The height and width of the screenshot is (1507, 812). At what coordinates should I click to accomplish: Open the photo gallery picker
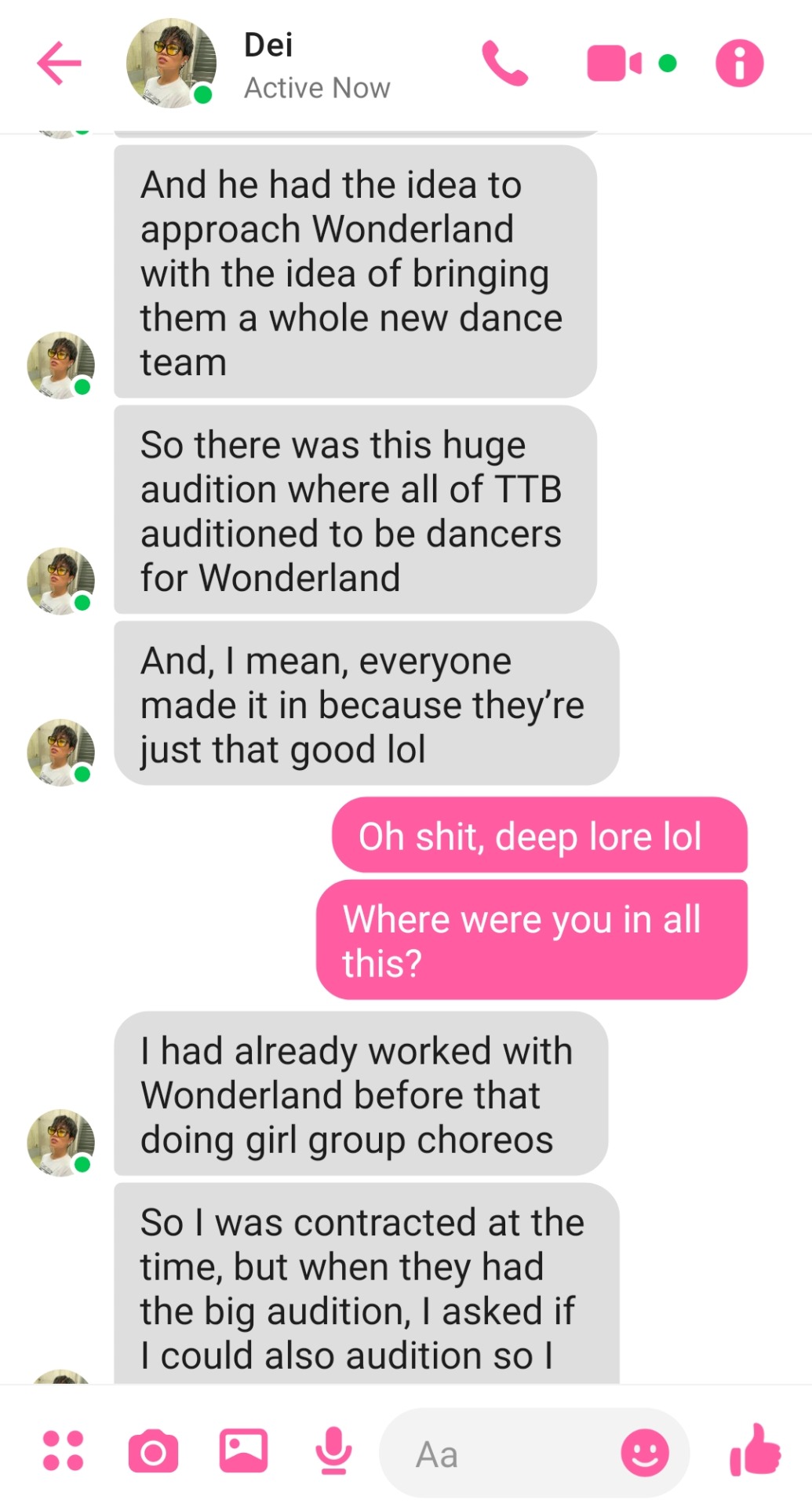[243, 1450]
